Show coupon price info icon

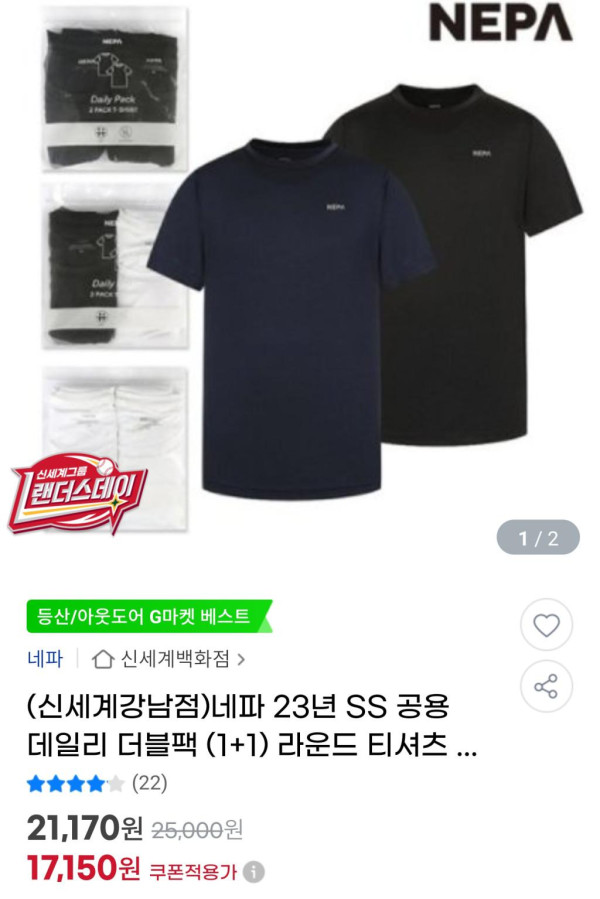point(255,873)
